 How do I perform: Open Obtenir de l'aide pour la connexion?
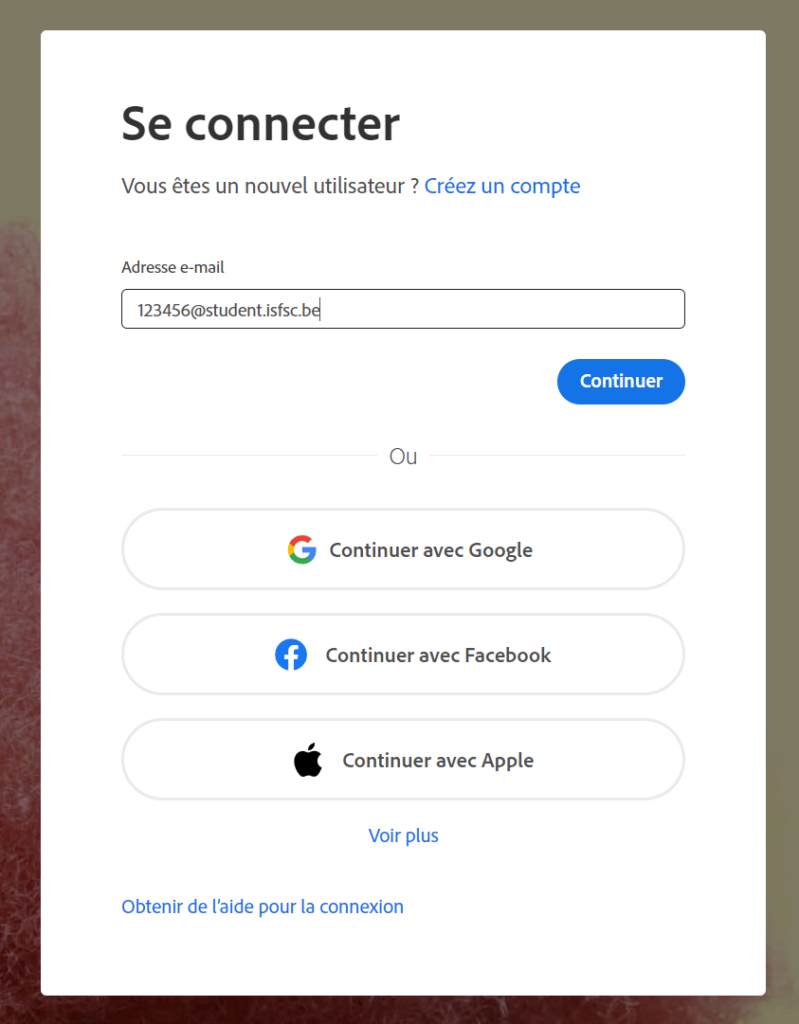click(x=262, y=907)
